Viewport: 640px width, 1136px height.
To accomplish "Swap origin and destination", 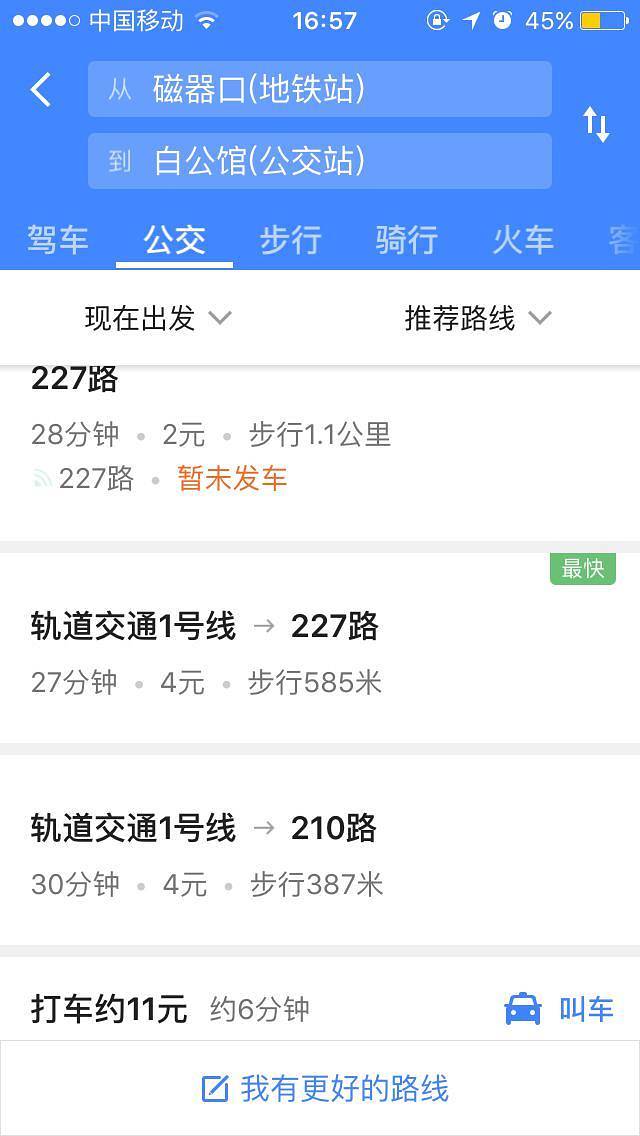I will 596,125.
